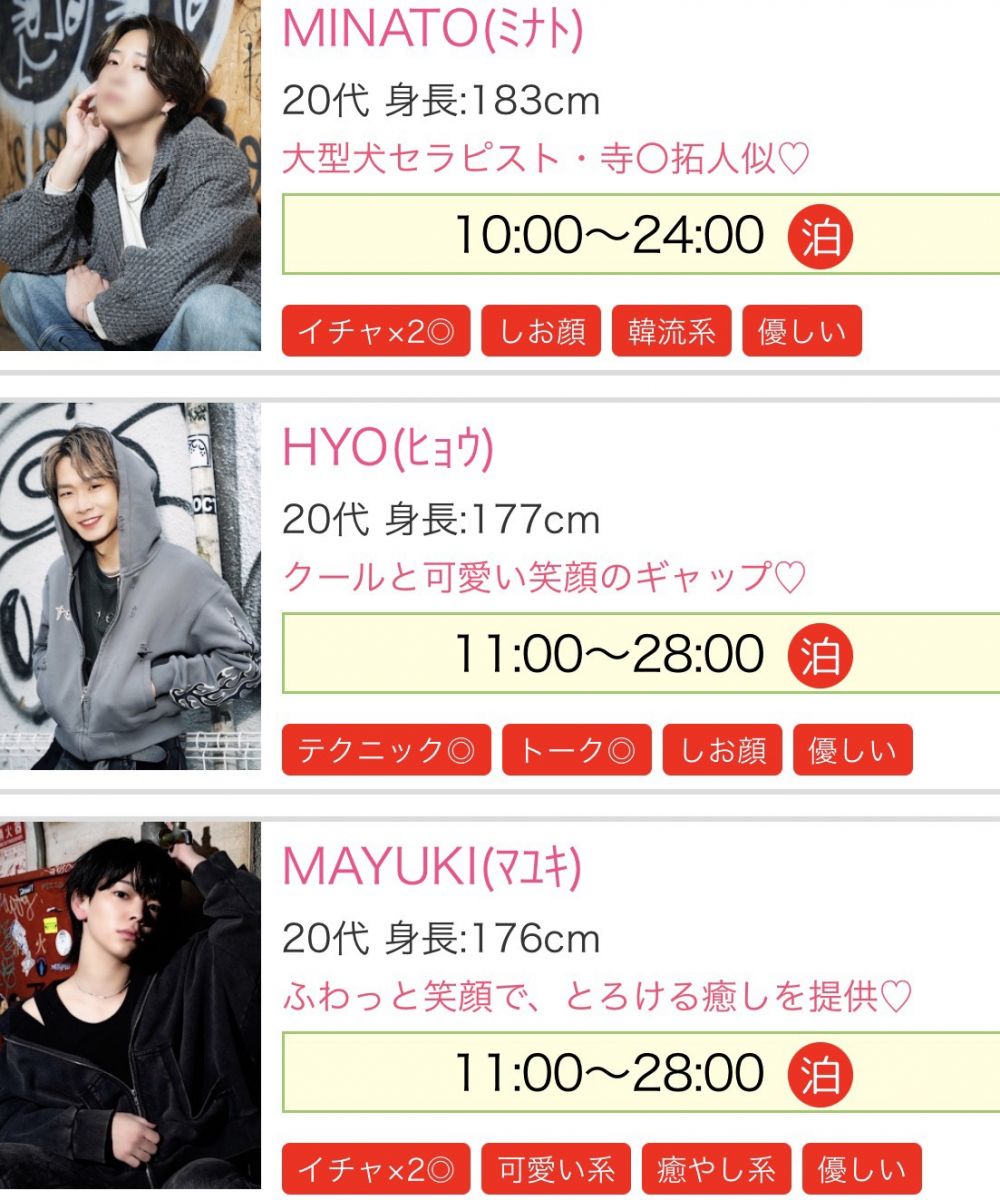Tap the 癒やし系 tag under MAYUKI
Viewport: 1000px width, 1200px height.
[x=716, y=1169]
